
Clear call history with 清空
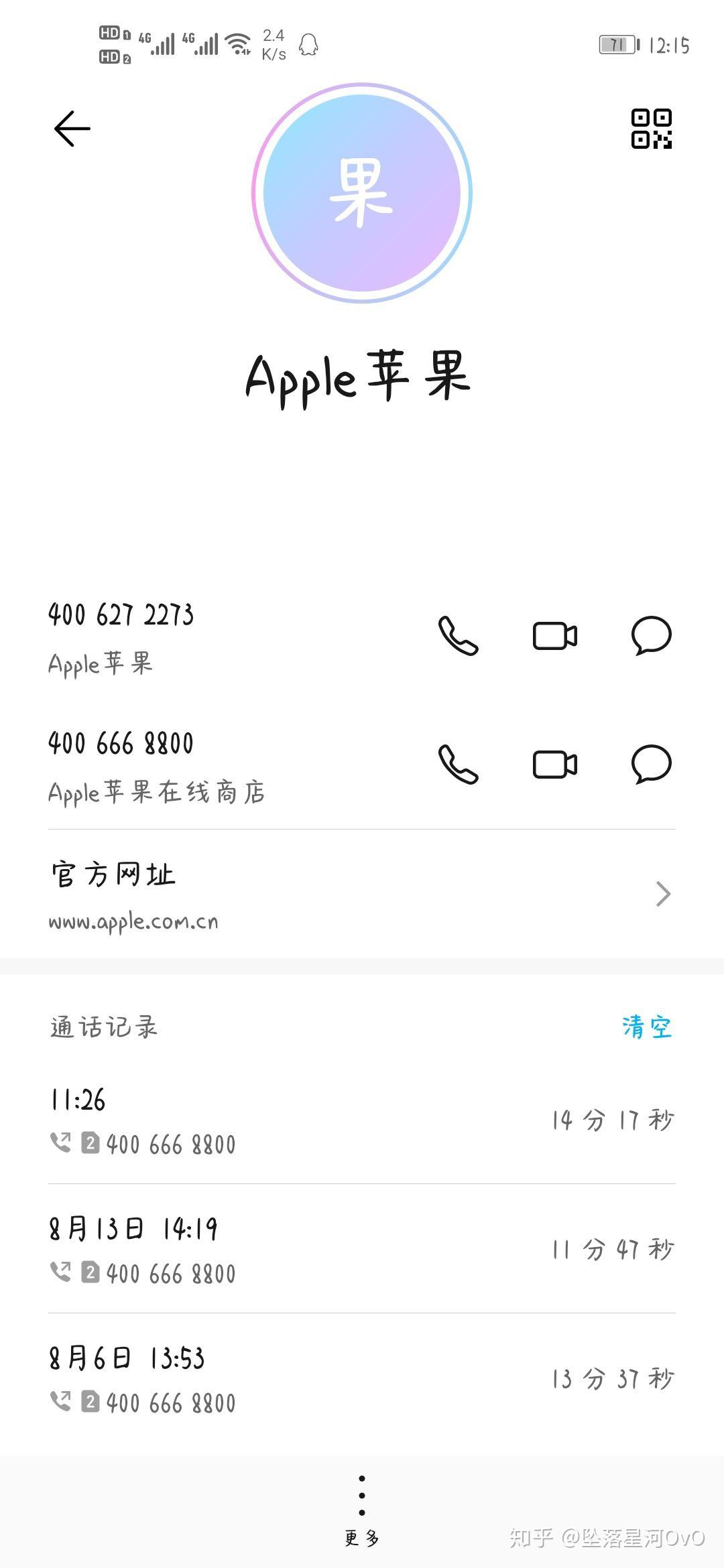[x=646, y=1027]
